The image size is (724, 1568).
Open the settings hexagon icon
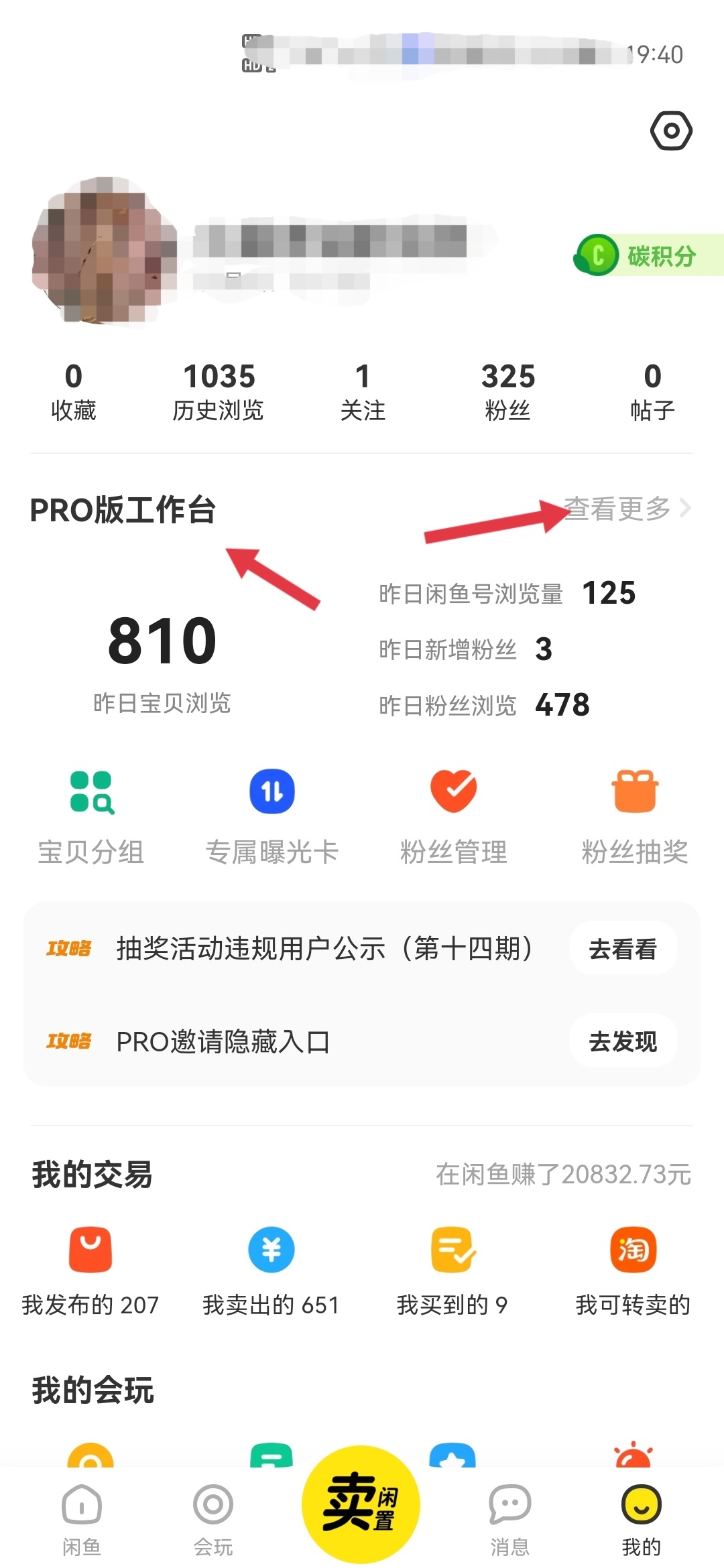click(671, 131)
